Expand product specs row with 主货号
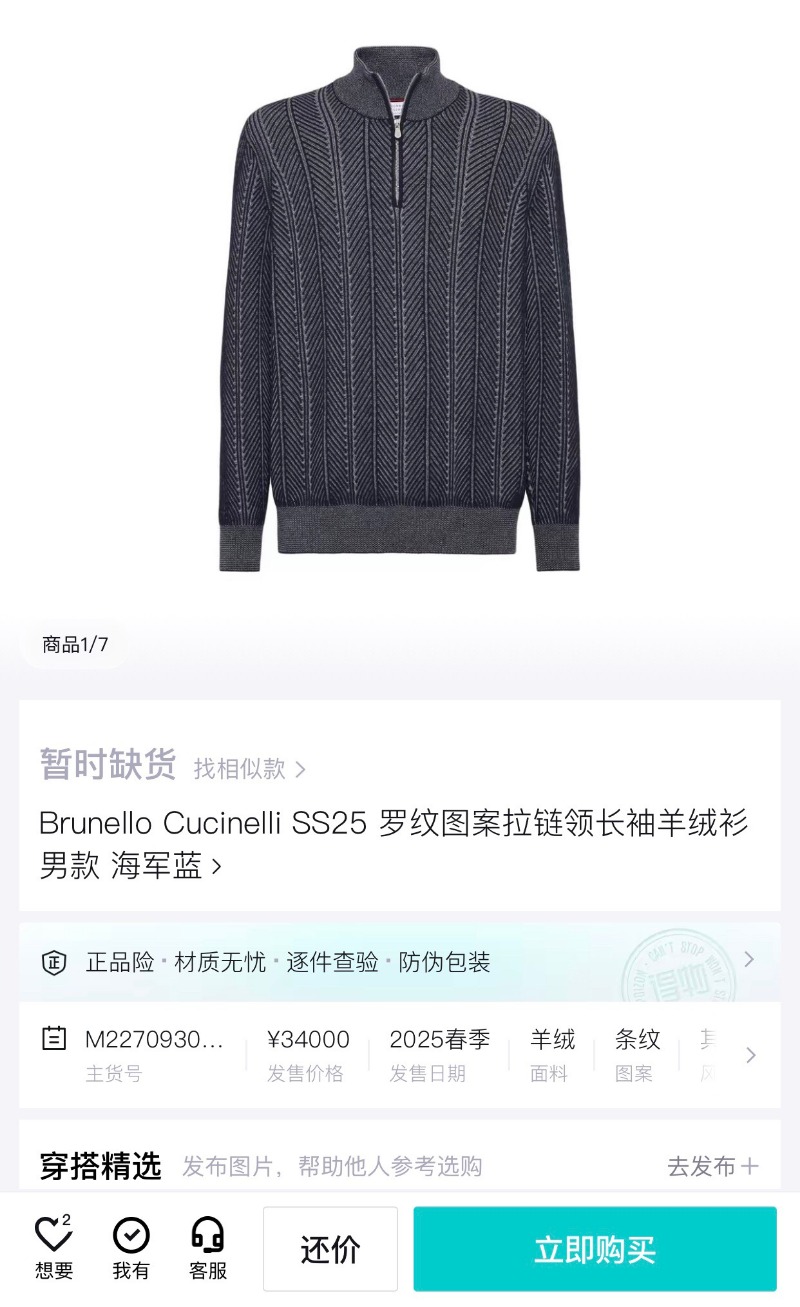Viewport: 800px width, 1307px height. tap(750, 1055)
